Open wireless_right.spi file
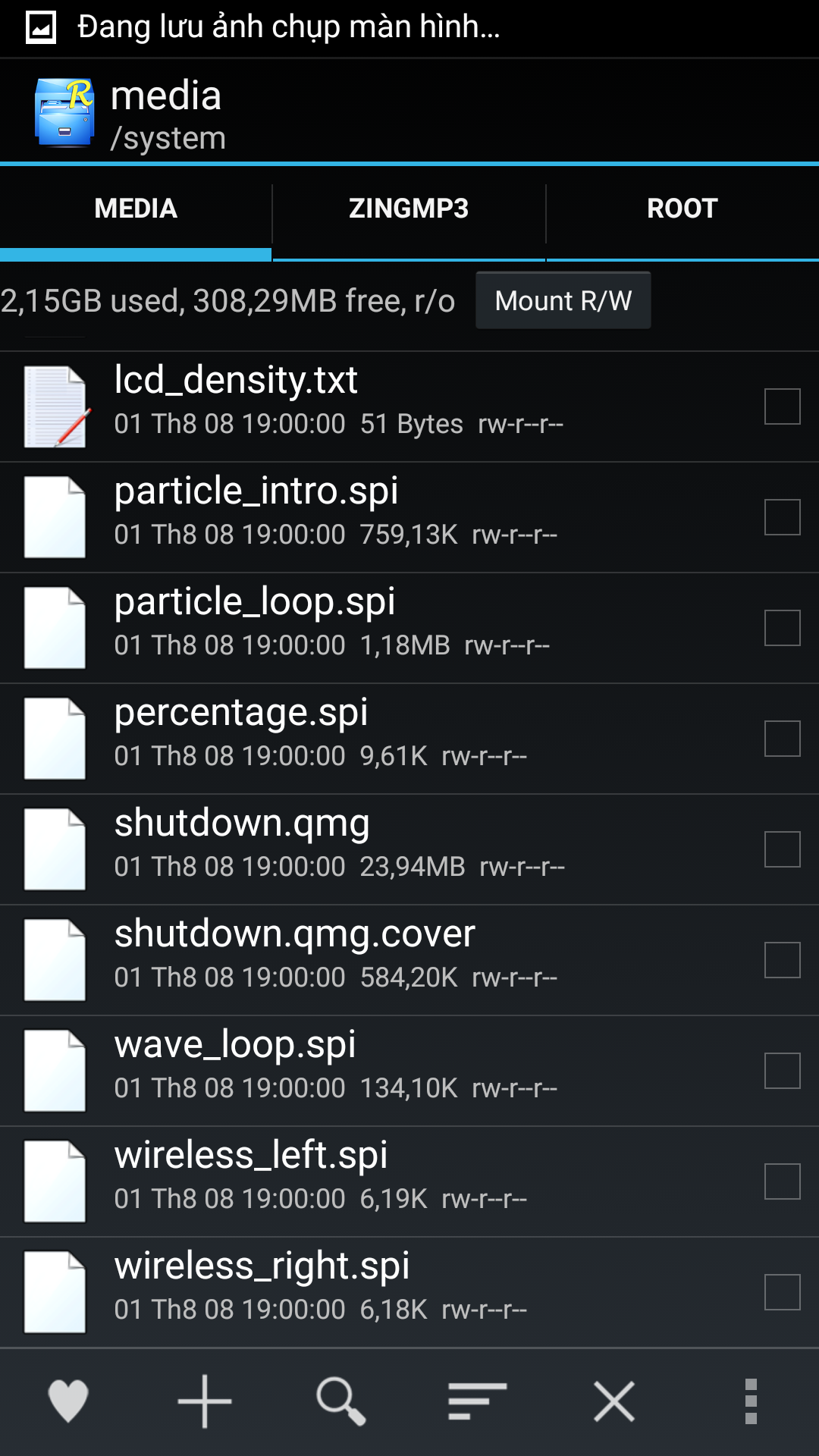 tap(409, 1292)
